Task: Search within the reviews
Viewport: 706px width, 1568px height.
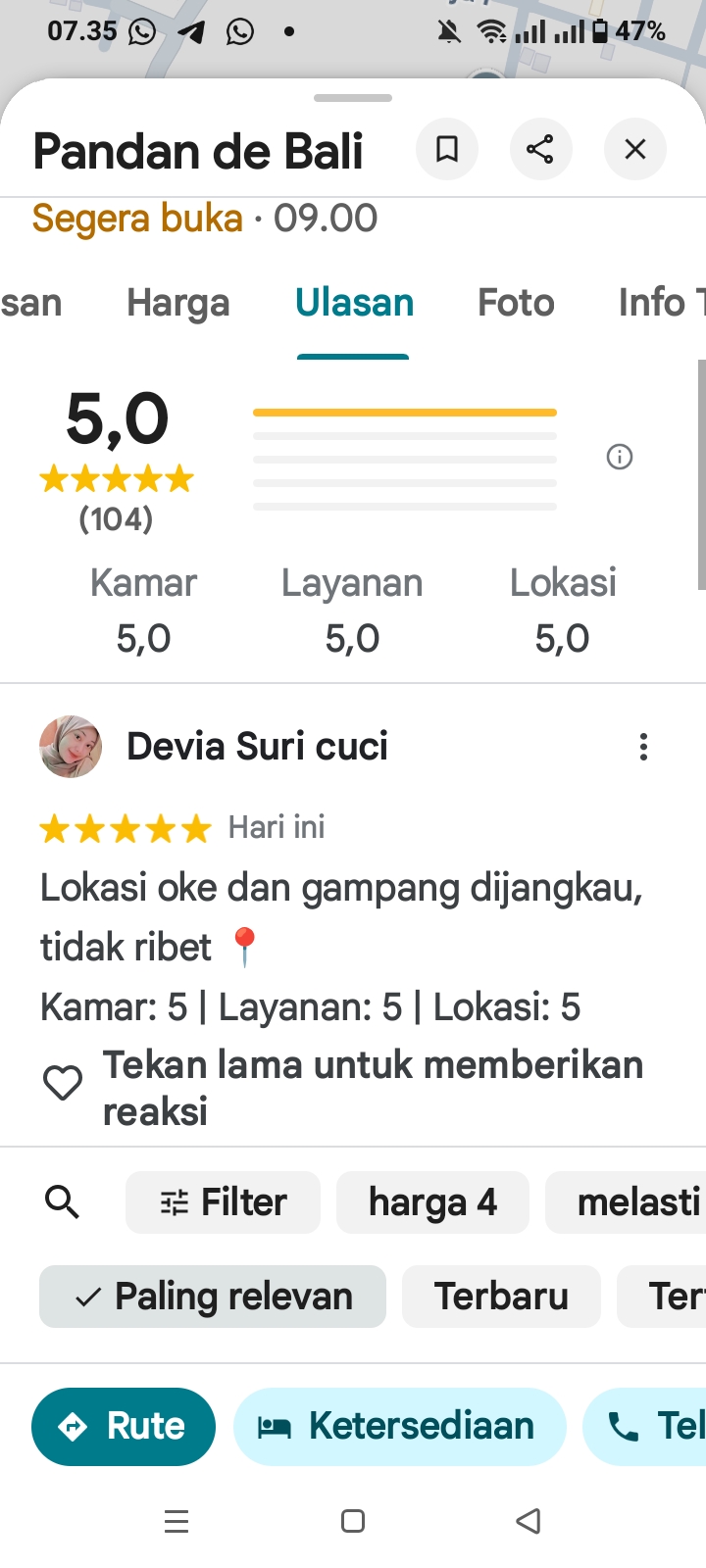Action: tap(63, 1201)
